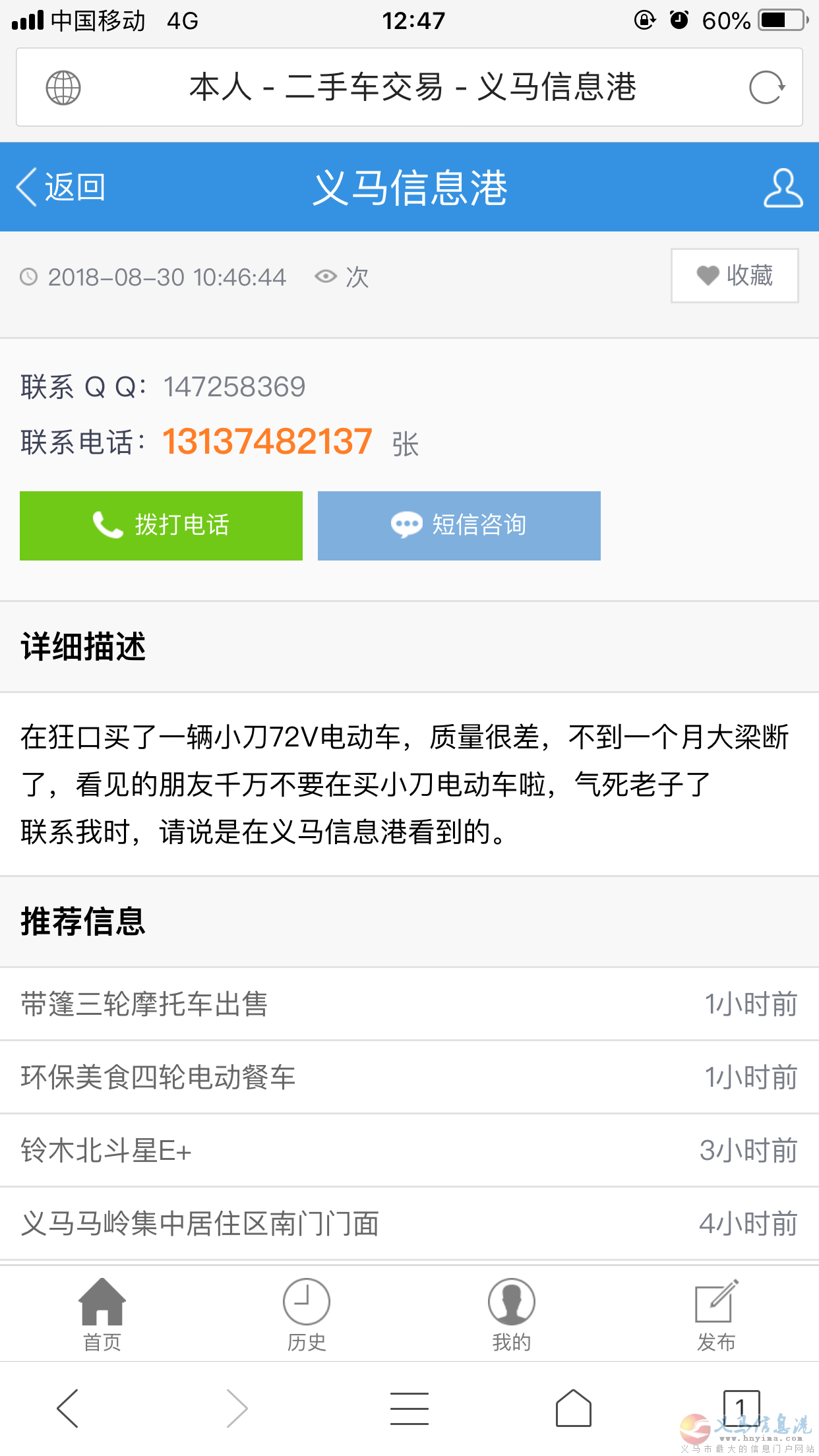The width and height of the screenshot is (819, 1456).
Task: Tap the address bar showing the page title
Action: coord(412,88)
